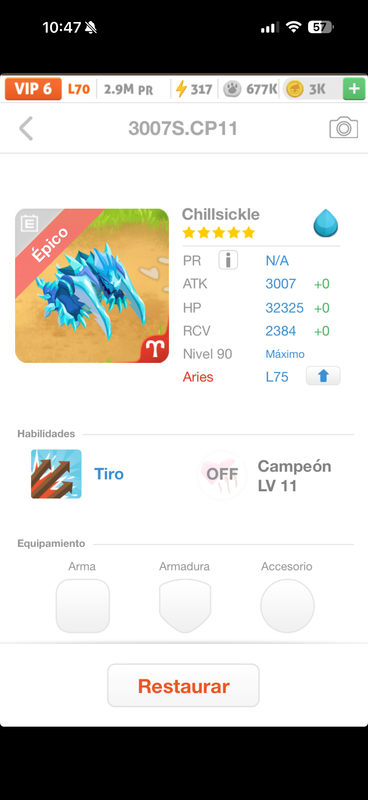This screenshot has width=368, height=800.
Task: Open the Tiro skill details
Action: tap(56, 474)
